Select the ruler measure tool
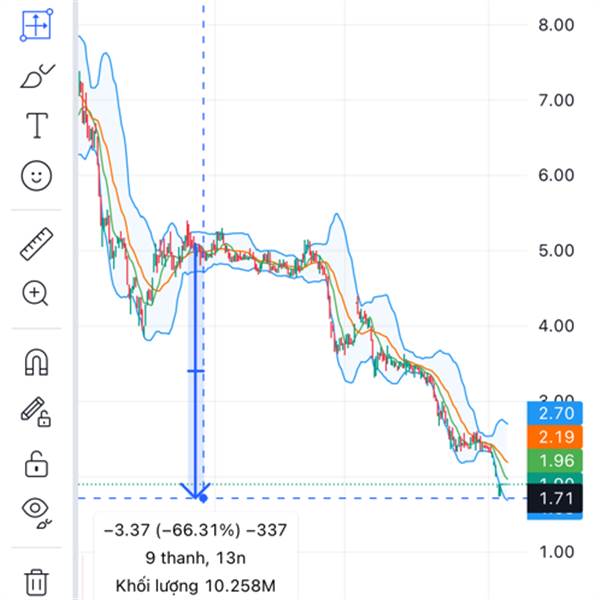 pos(37,243)
